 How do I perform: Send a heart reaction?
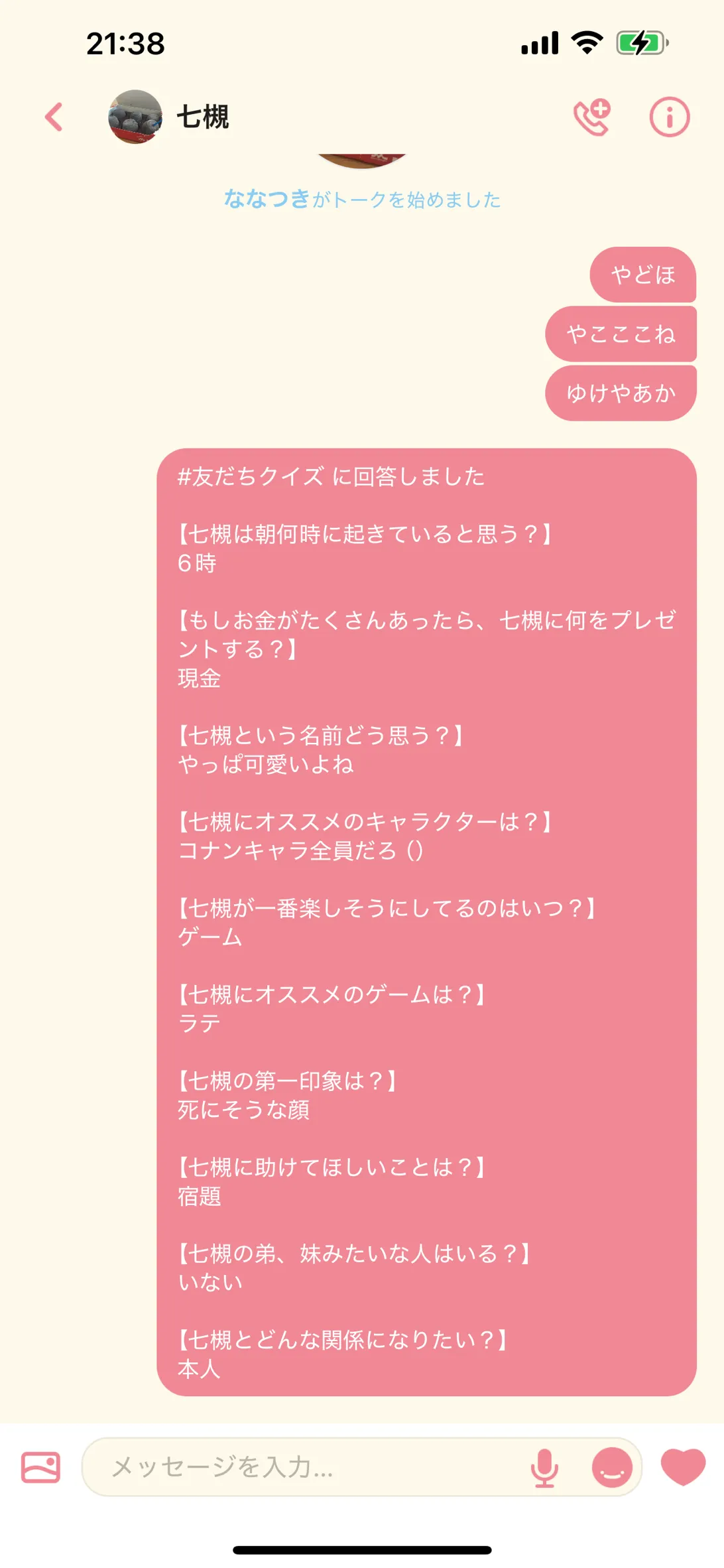click(x=684, y=1467)
